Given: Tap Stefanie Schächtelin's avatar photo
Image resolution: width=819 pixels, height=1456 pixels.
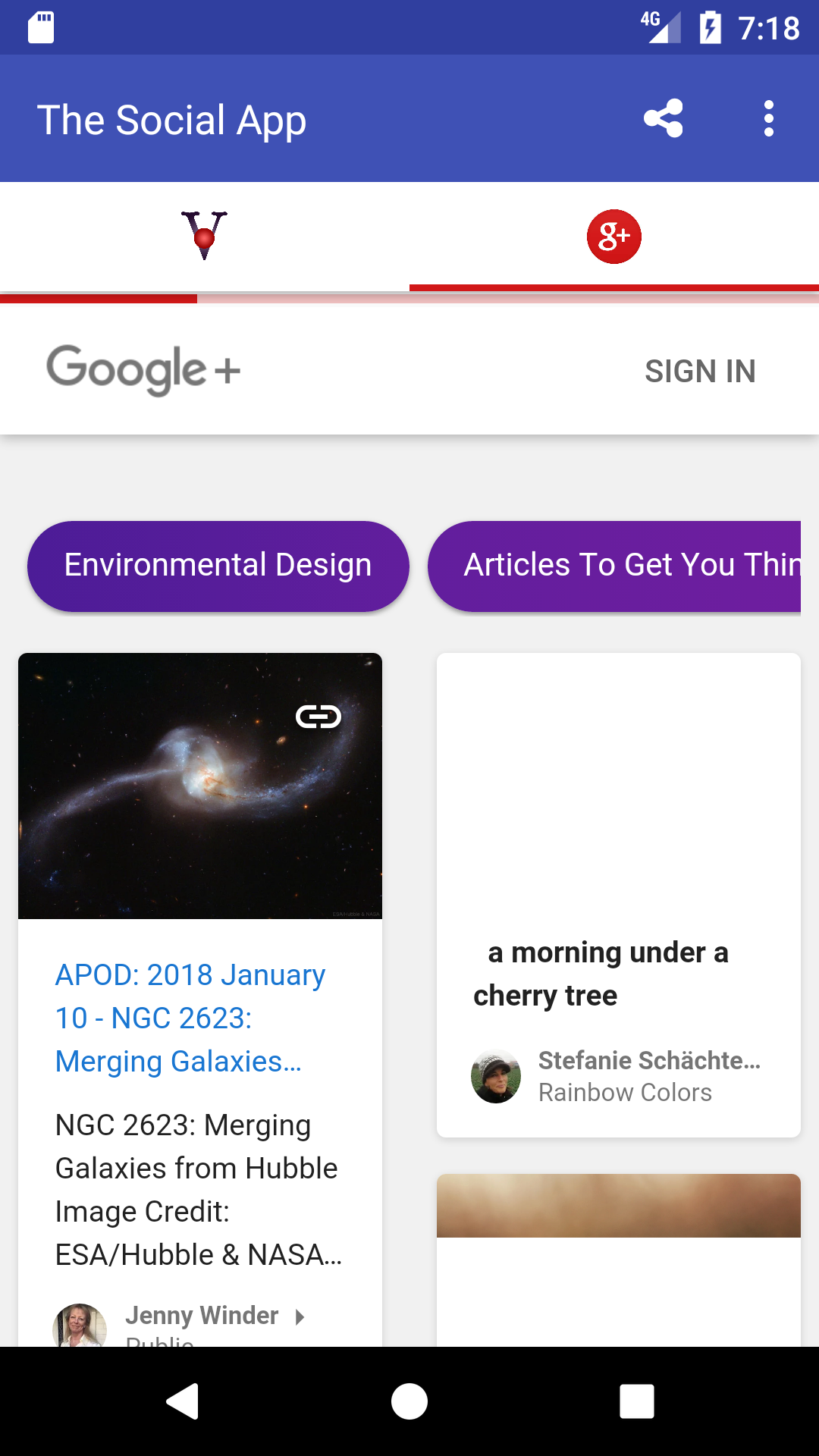Looking at the screenshot, I should coord(495,1075).
